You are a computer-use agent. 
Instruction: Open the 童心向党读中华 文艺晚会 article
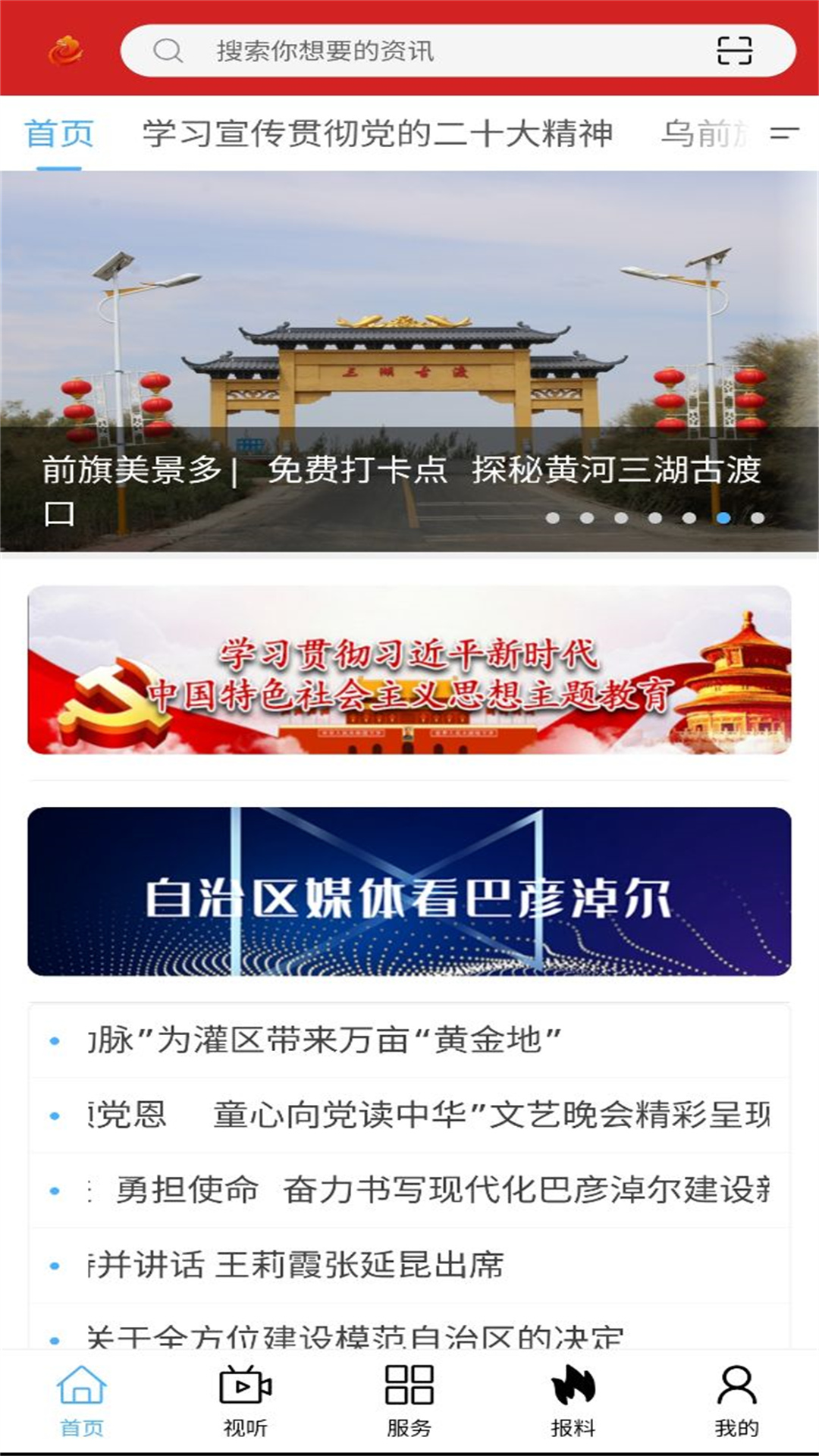(x=428, y=1115)
